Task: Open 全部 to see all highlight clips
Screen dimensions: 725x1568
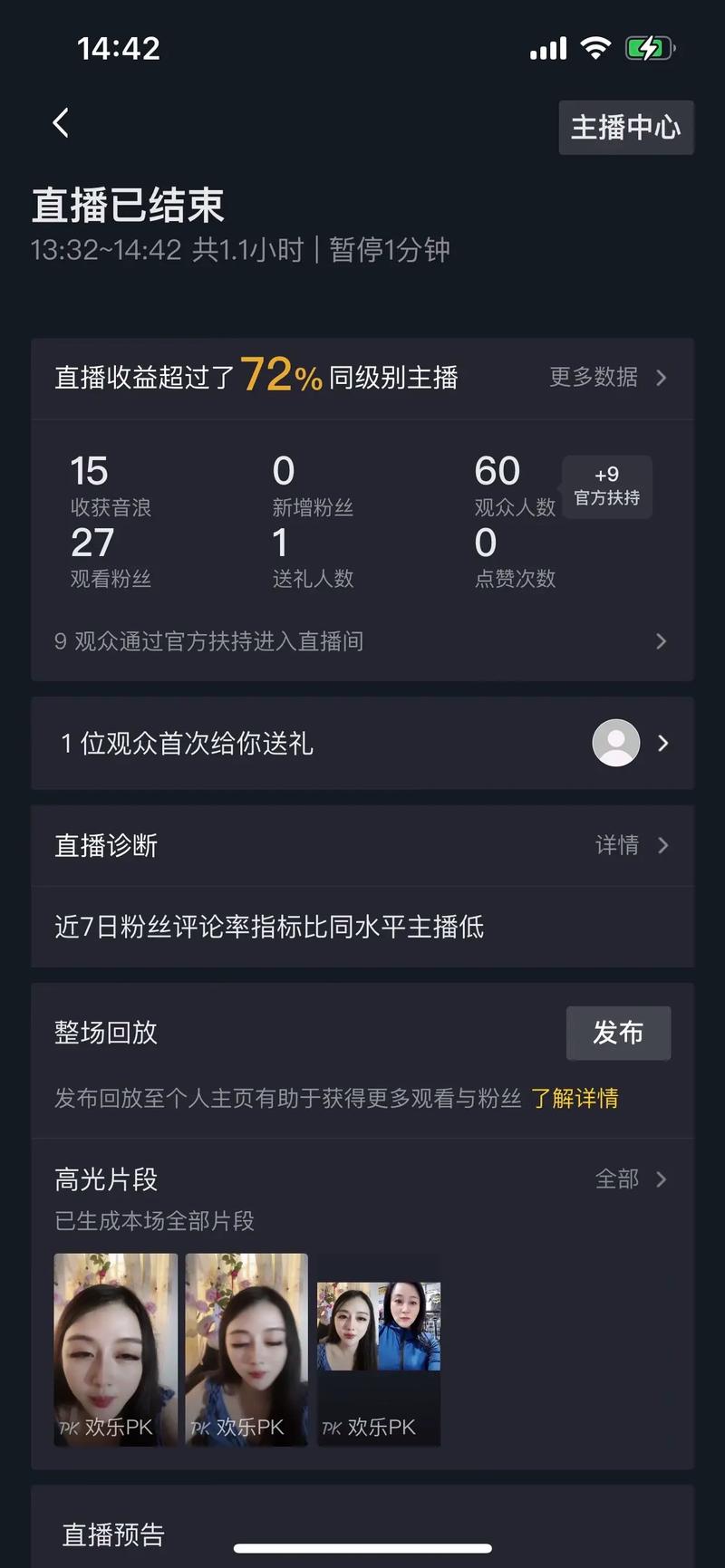Action: (x=630, y=1179)
